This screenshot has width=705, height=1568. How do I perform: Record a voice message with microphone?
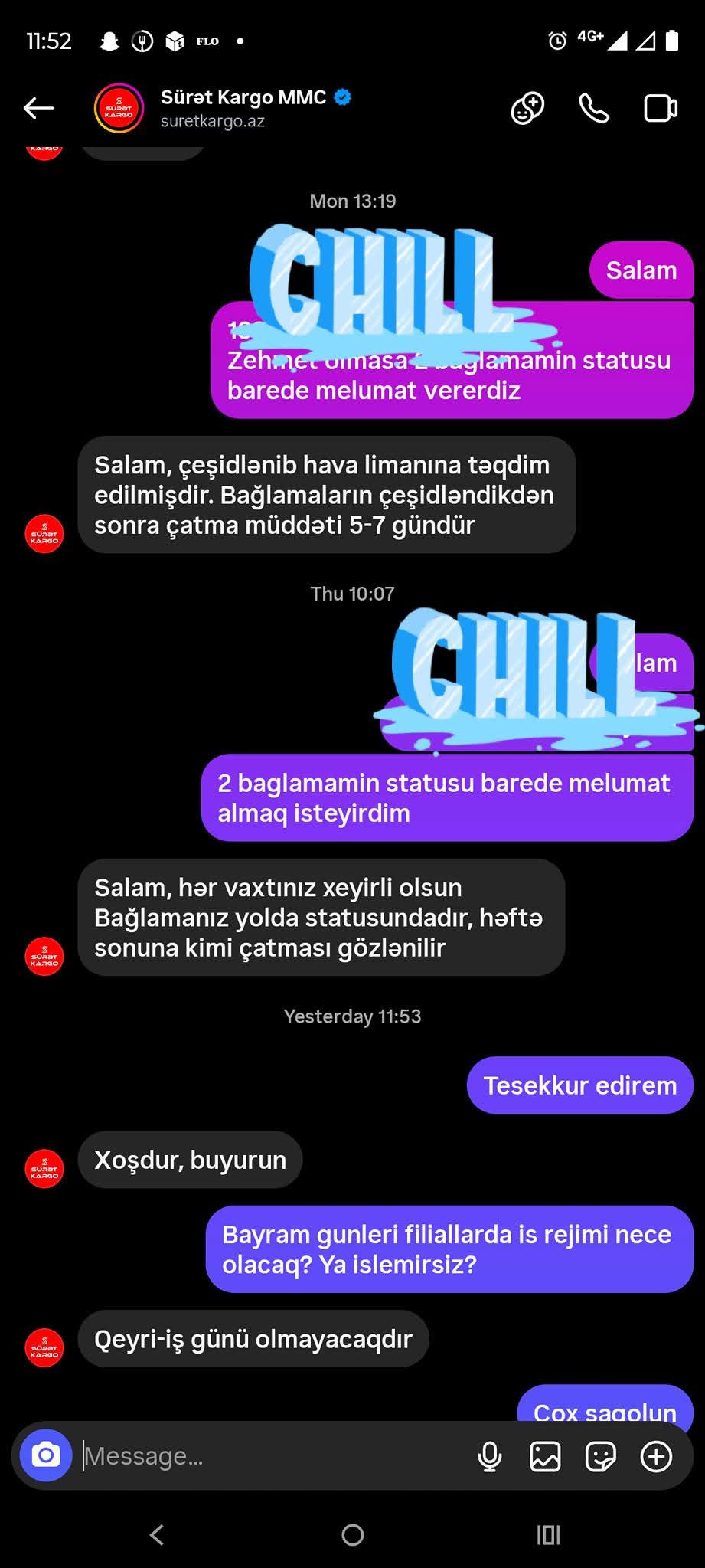tap(490, 1456)
